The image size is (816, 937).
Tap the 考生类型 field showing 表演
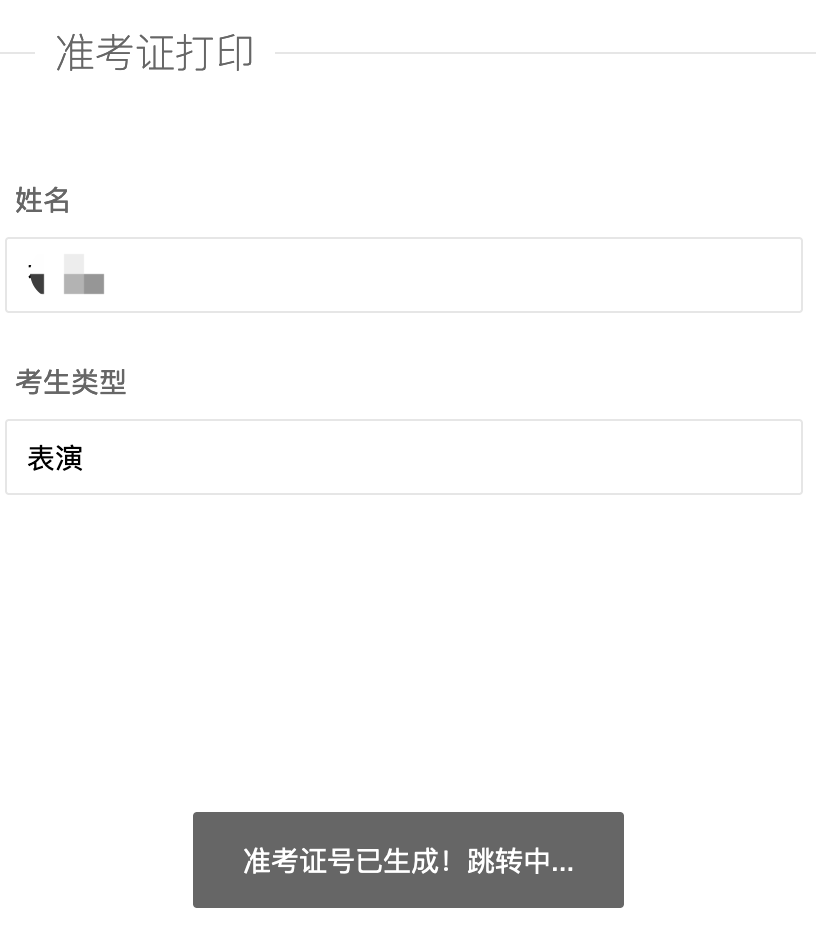(404, 457)
